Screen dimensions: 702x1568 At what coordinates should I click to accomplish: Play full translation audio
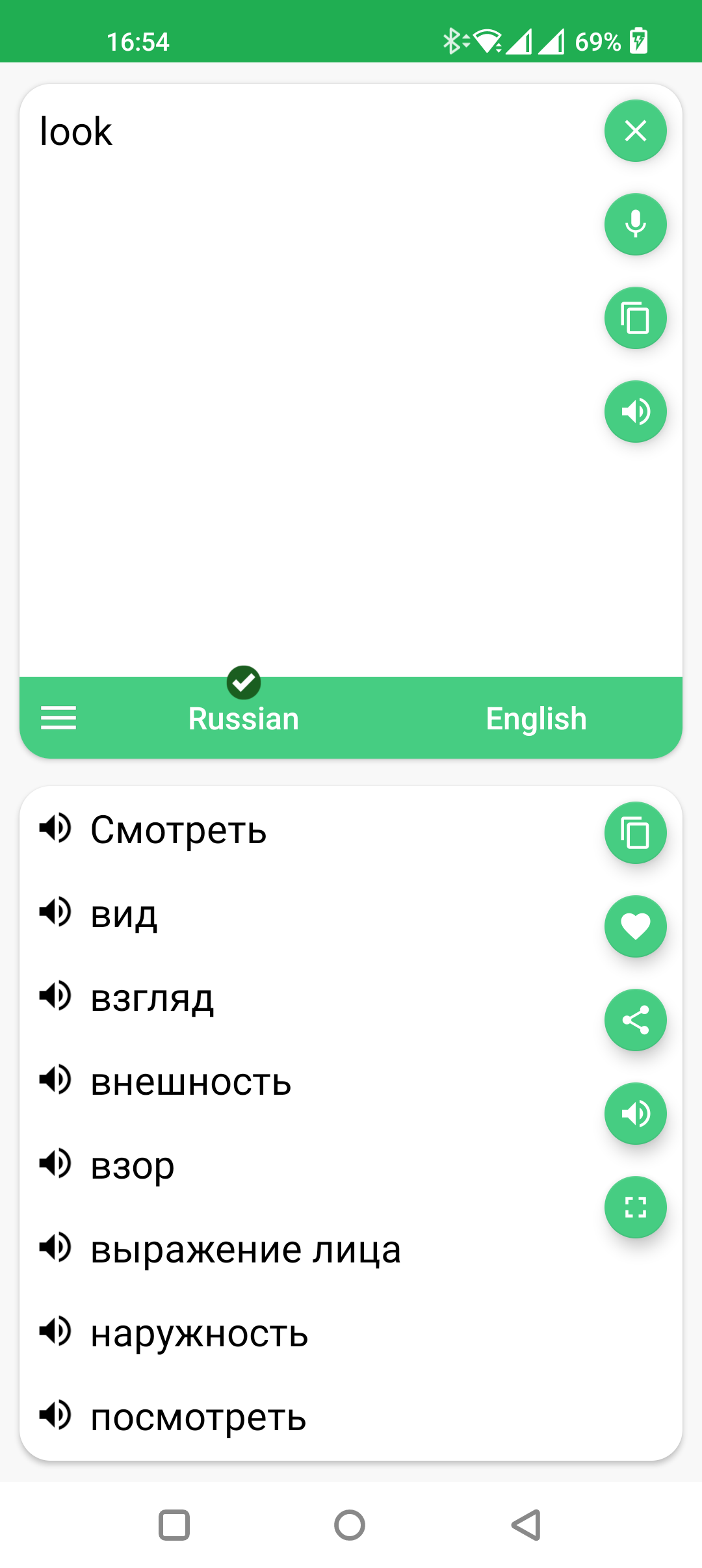pos(635,1114)
